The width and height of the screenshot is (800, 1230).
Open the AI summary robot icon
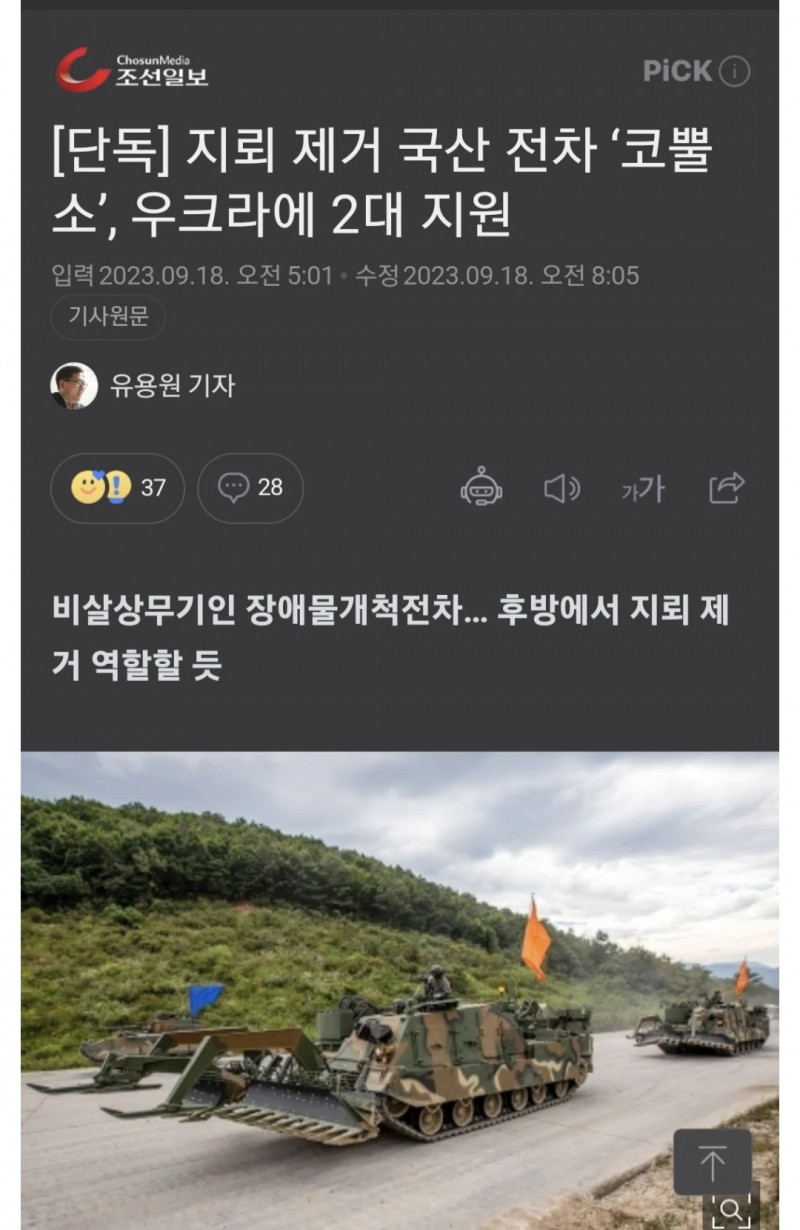pos(481,488)
